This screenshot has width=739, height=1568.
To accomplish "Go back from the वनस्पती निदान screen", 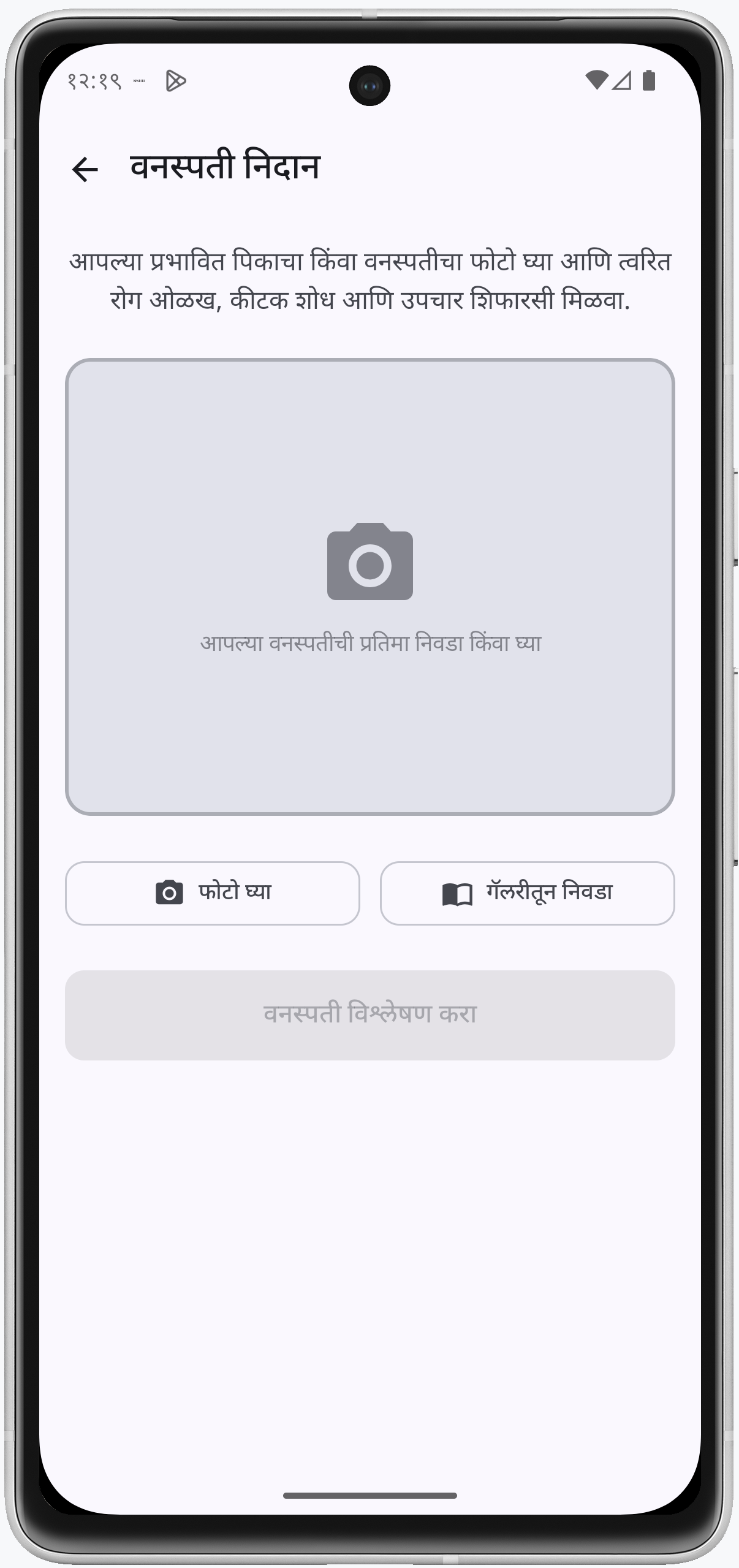I will [85, 170].
